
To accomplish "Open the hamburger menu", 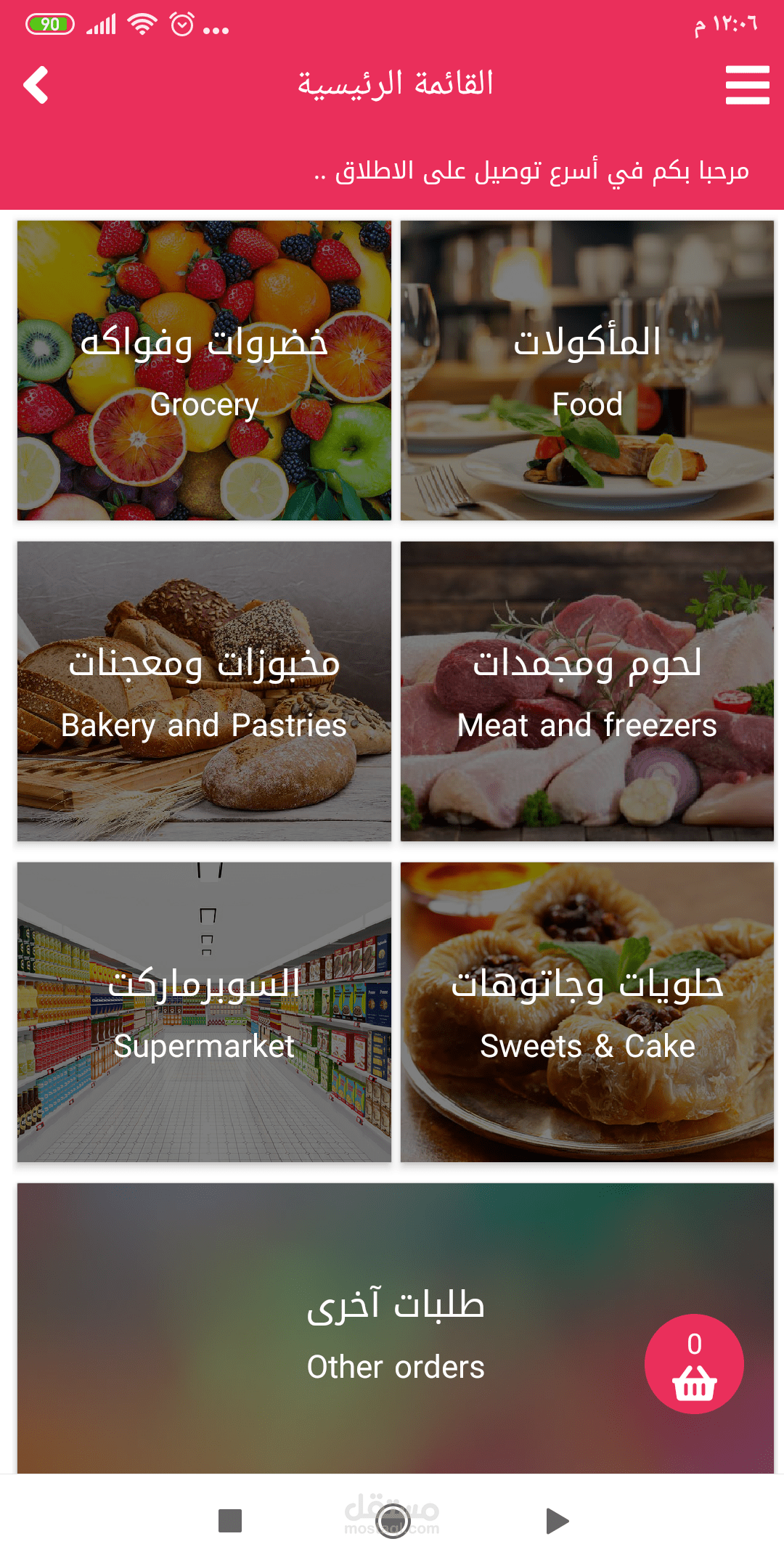I will click(x=747, y=85).
